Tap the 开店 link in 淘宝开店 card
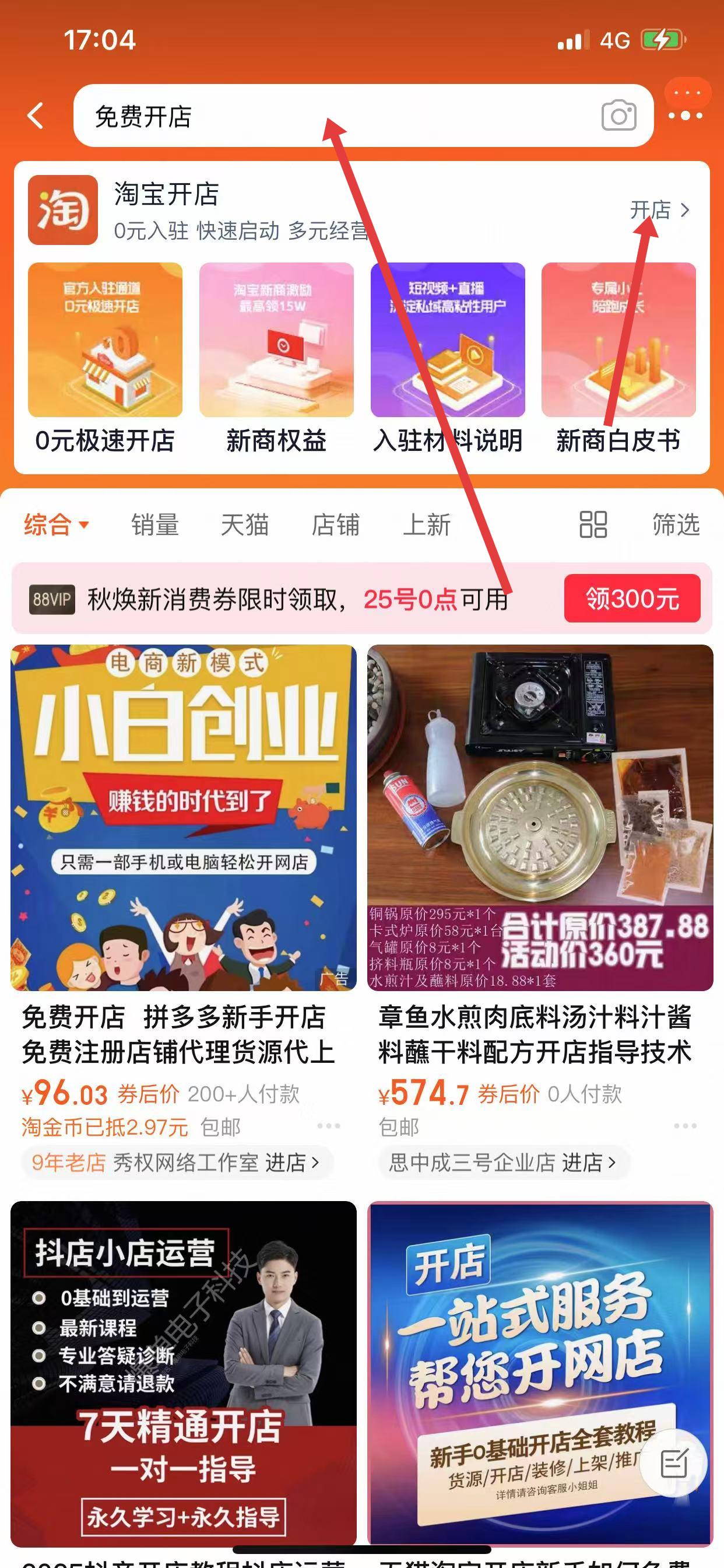Screen dimensions: 724x1568 659,210
